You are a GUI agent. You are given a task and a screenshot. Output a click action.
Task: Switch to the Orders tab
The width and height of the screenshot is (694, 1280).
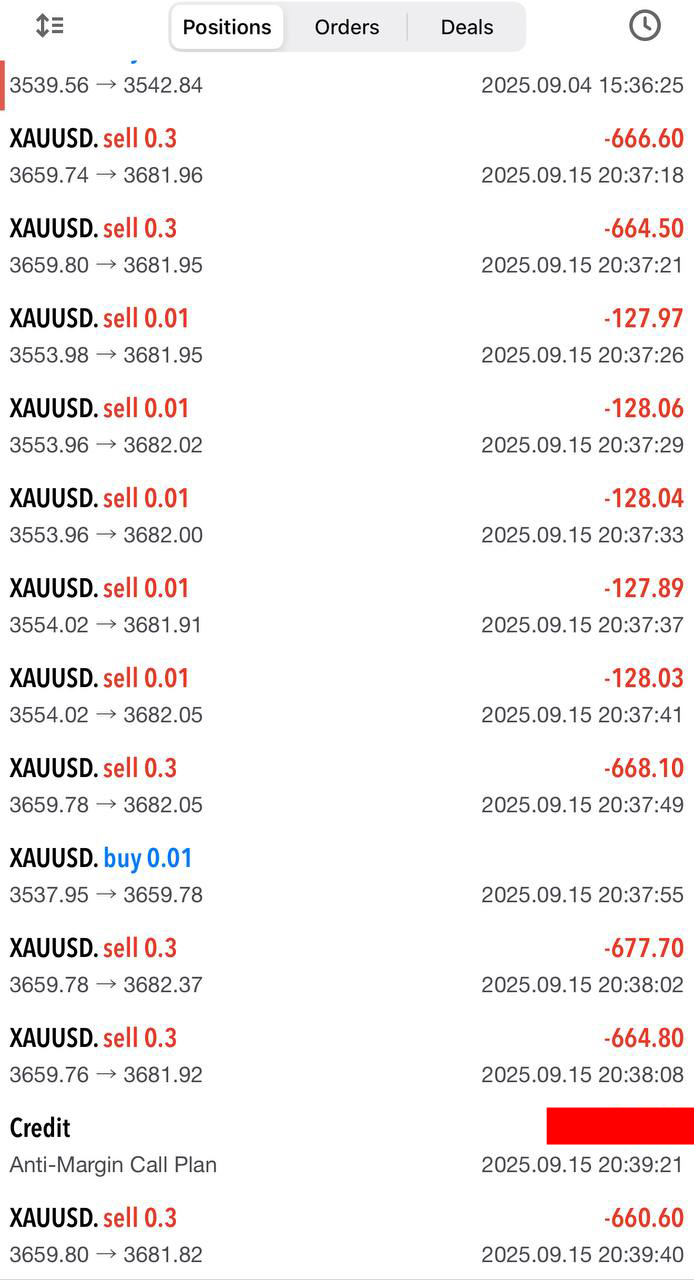pyautogui.click(x=346, y=27)
